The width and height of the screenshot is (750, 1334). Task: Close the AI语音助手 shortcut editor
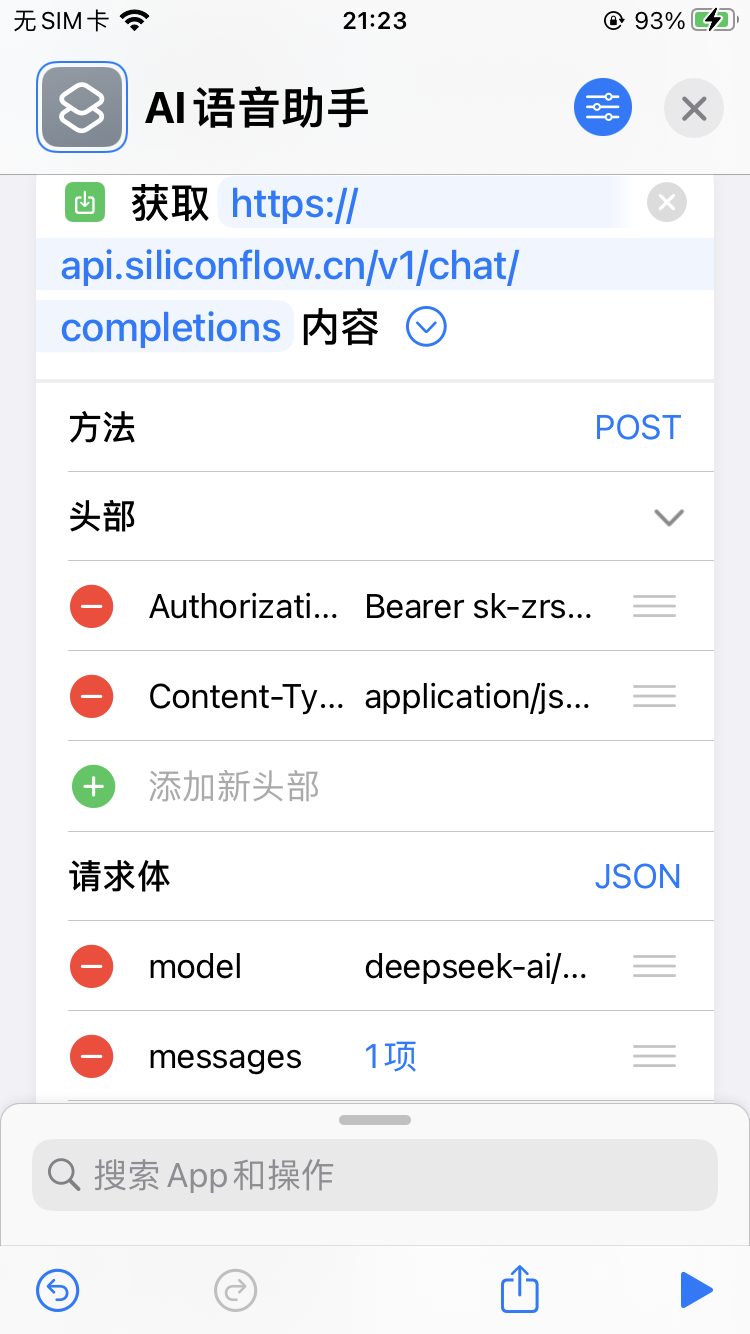[x=693, y=107]
